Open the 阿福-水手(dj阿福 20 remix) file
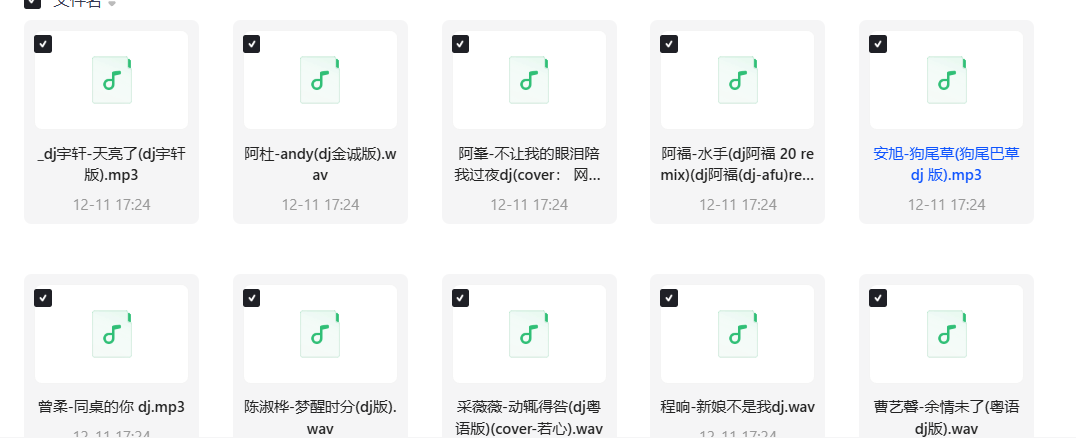Viewport: 1076px width, 446px height. [x=738, y=164]
